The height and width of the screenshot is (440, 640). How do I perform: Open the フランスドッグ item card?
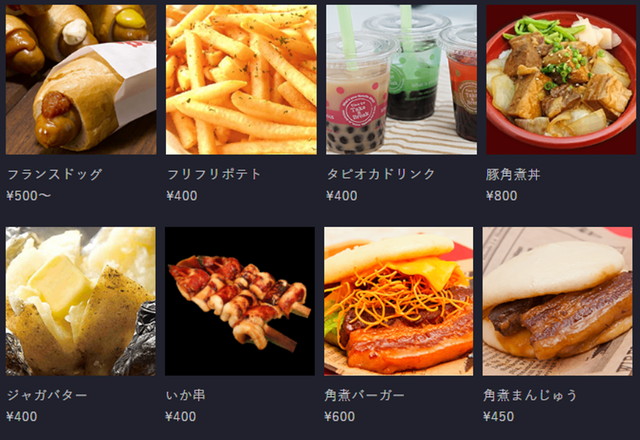point(81,80)
